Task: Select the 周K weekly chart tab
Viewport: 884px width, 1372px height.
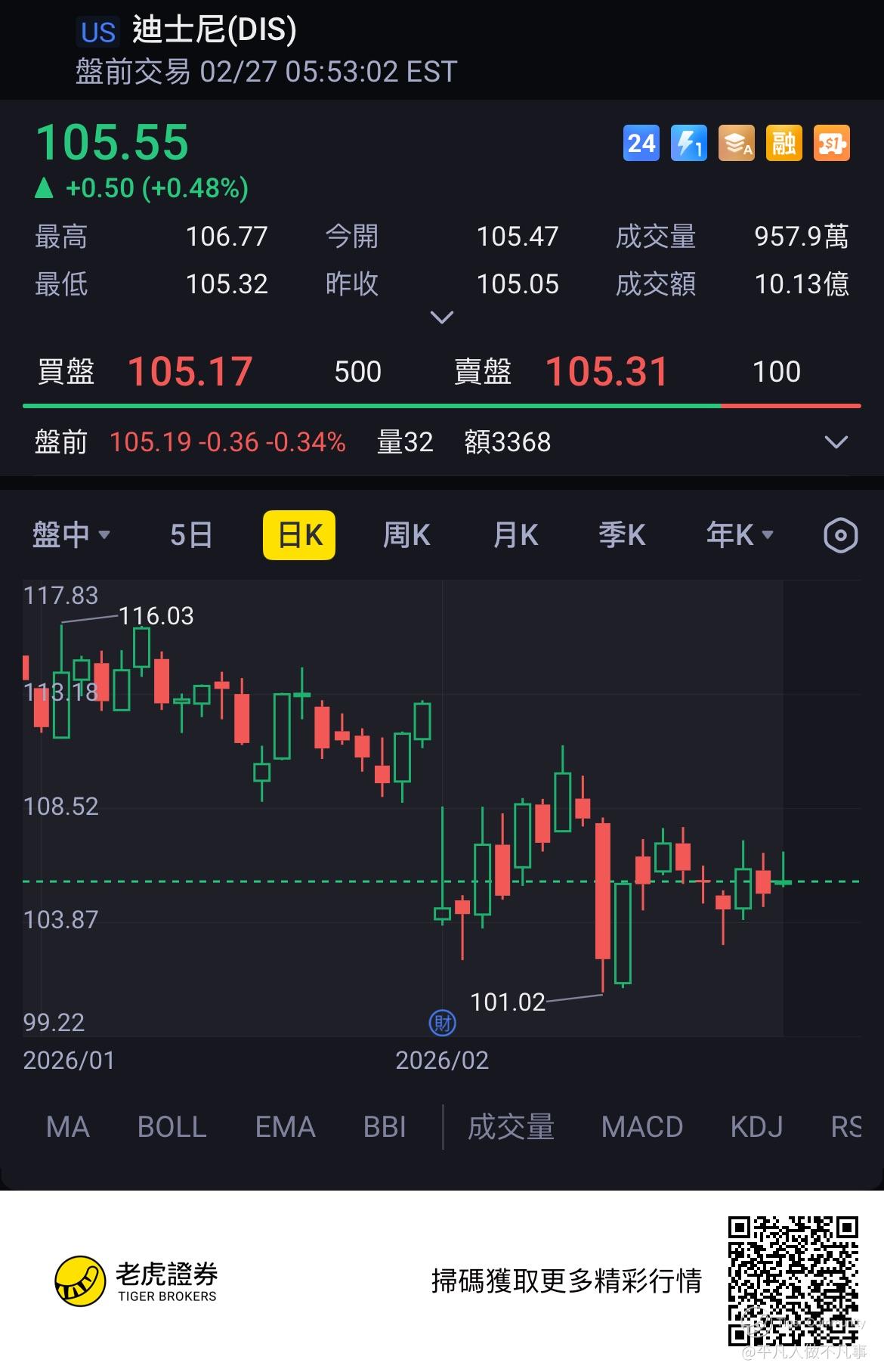Action: click(x=406, y=535)
